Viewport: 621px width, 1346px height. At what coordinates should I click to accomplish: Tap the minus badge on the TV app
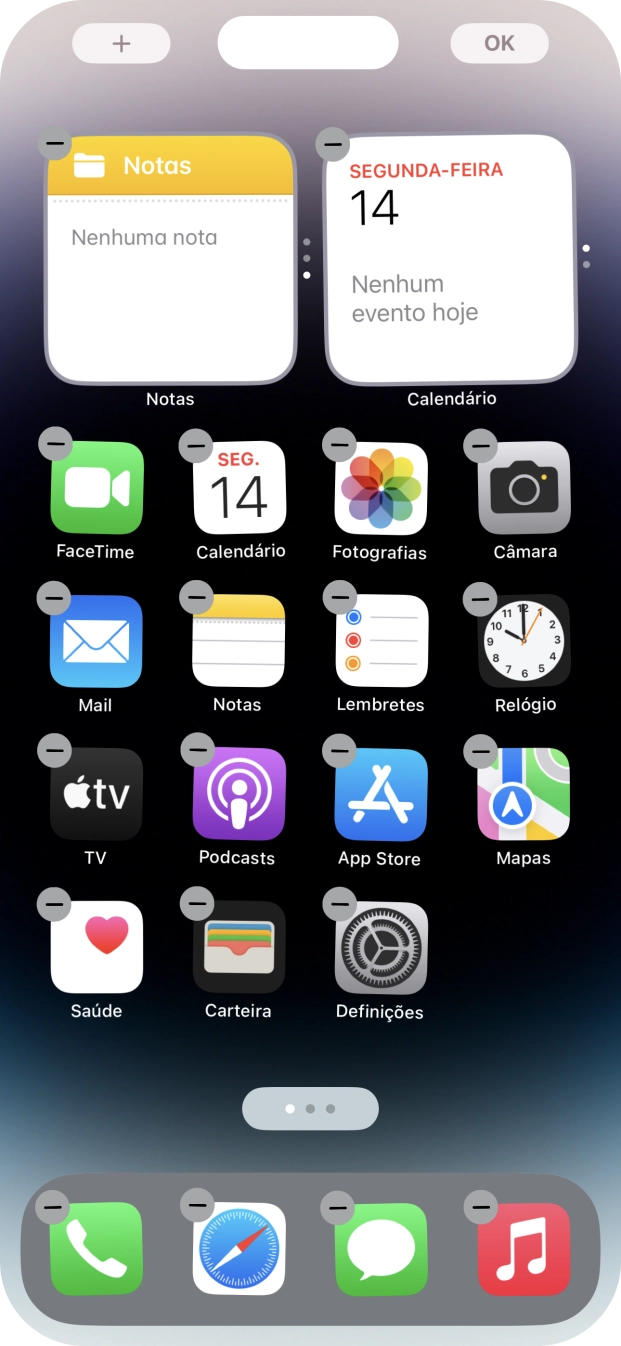[x=54, y=751]
